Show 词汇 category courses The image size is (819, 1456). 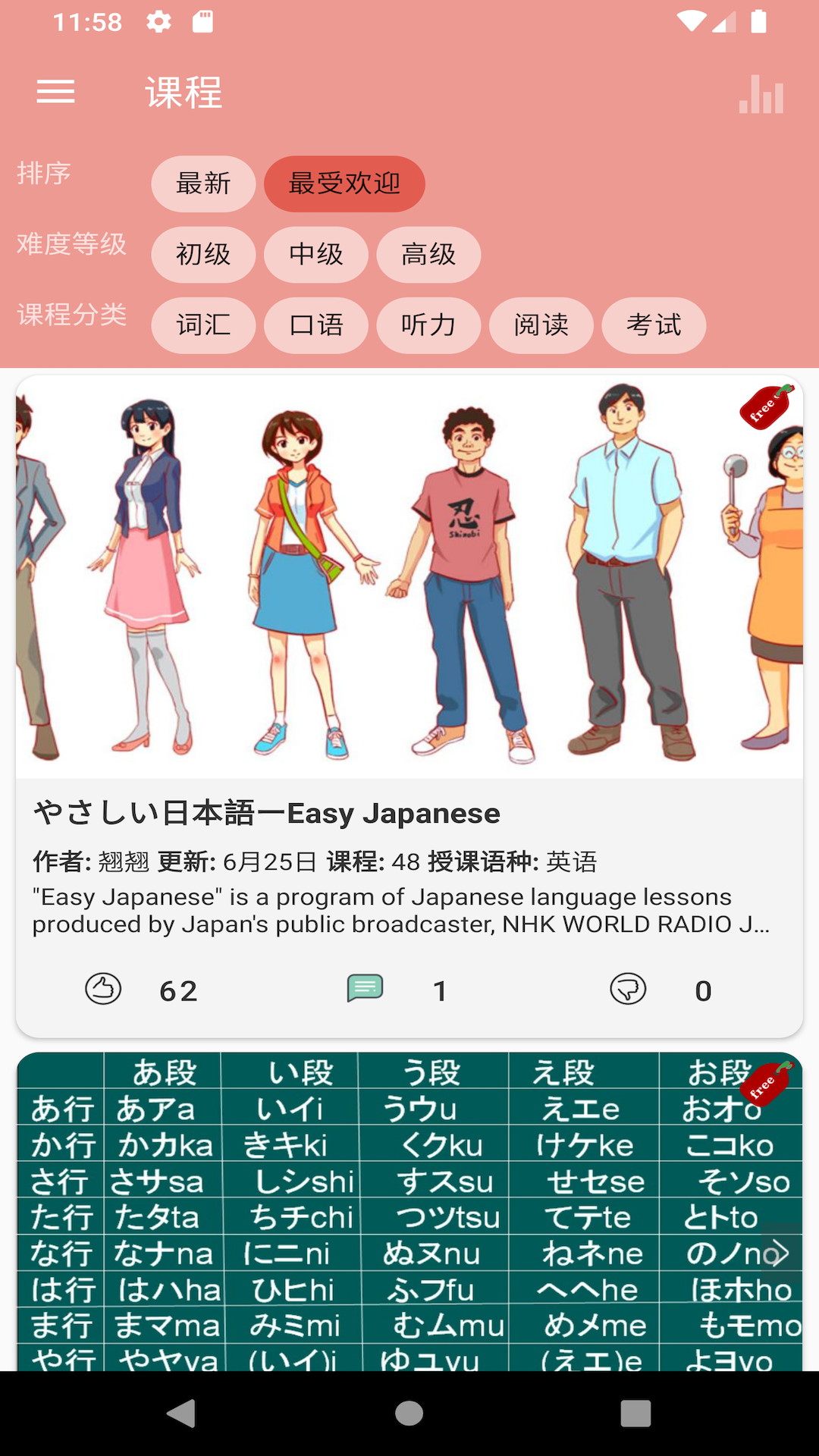(203, 325)
